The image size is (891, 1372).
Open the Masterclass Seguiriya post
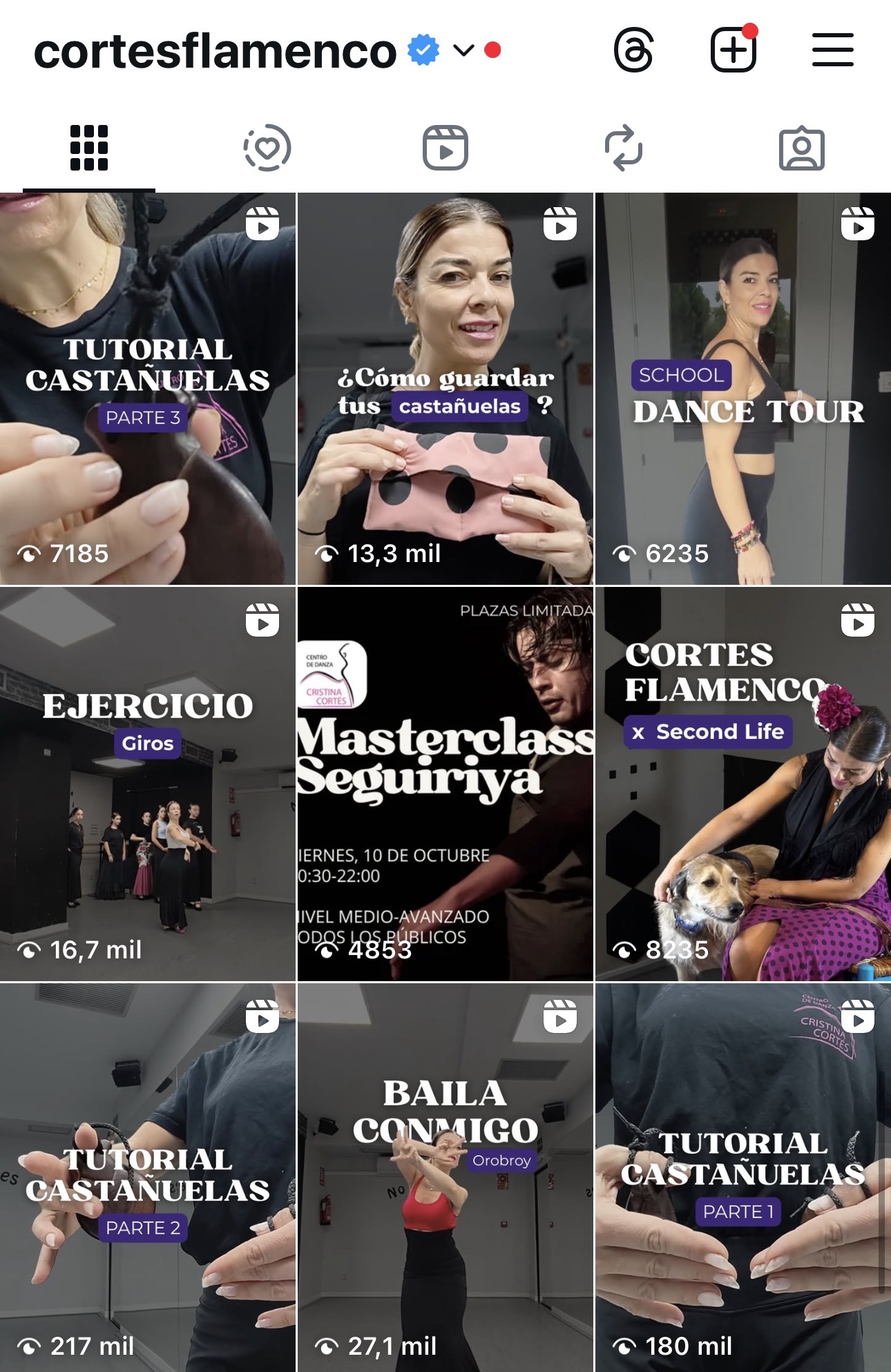(445, 784)
